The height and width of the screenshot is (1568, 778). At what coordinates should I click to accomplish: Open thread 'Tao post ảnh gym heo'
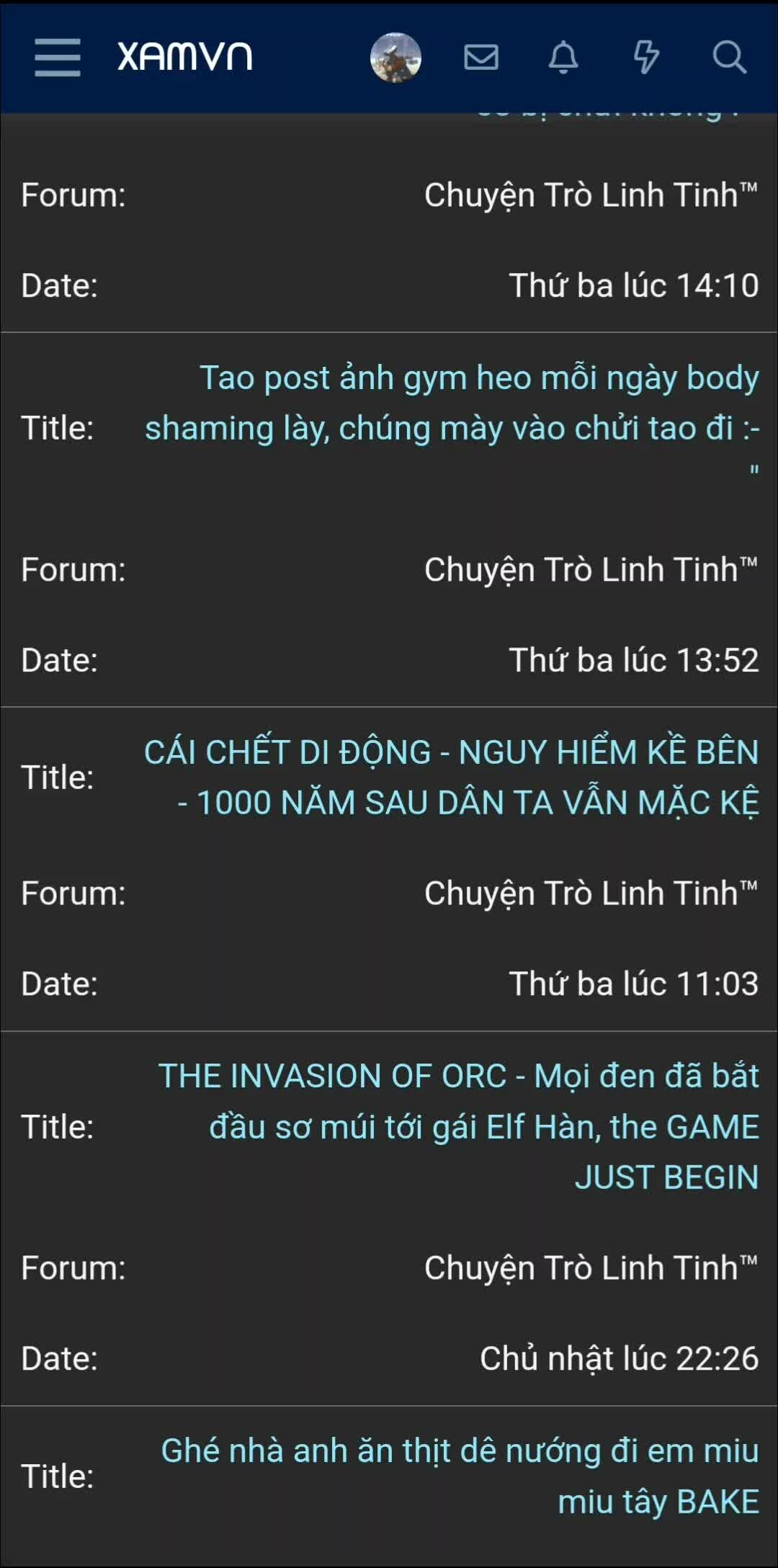[452, 404]
